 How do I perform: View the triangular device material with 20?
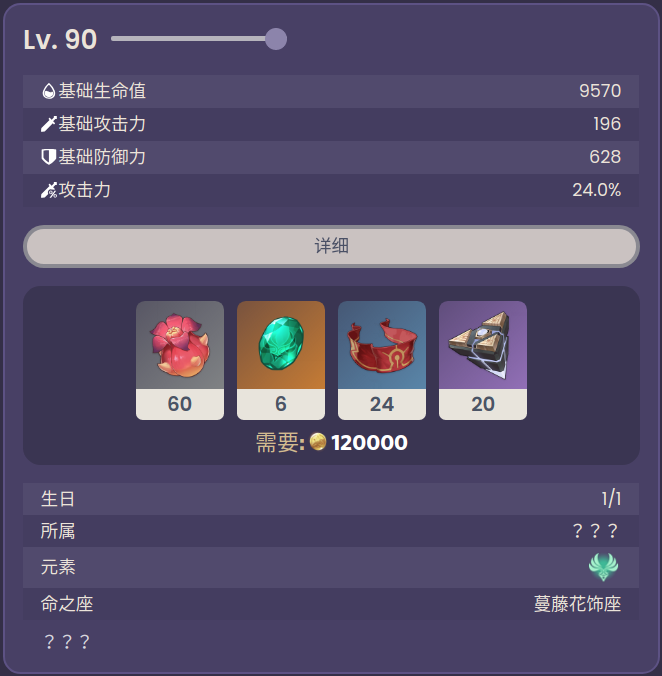click(483, 359)
